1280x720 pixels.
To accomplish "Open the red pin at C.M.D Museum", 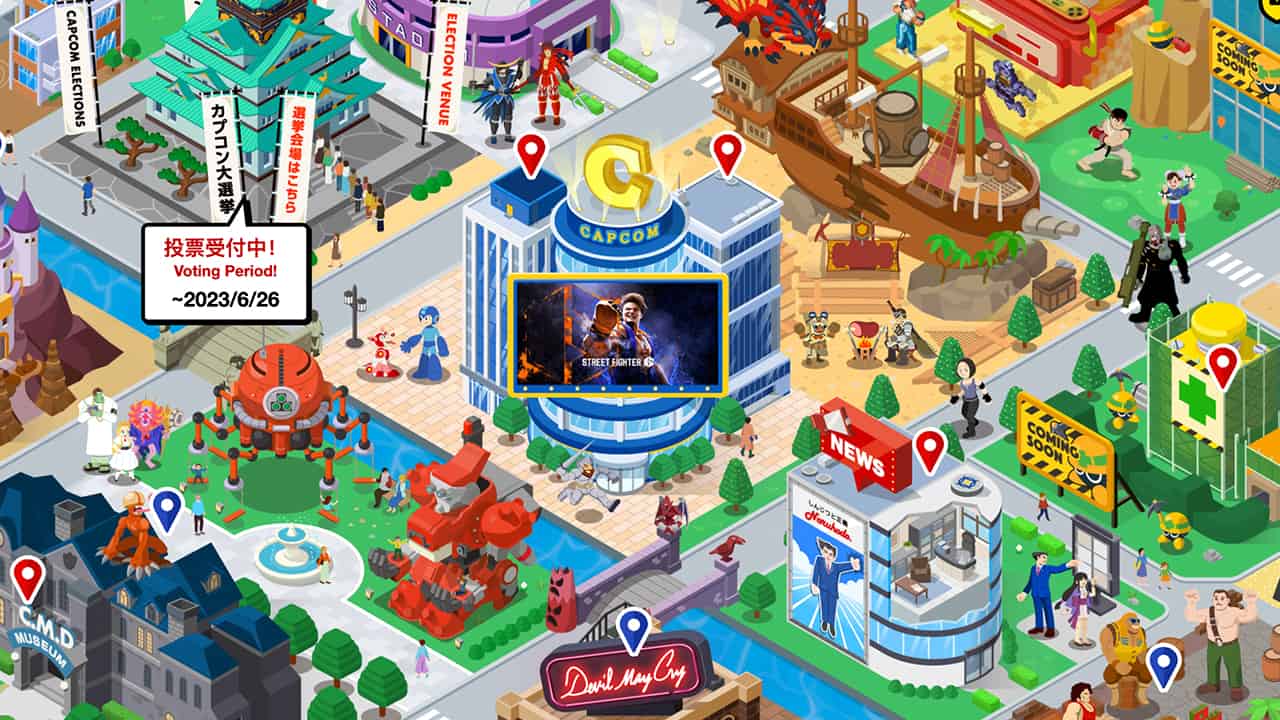I will click(27, 576).
